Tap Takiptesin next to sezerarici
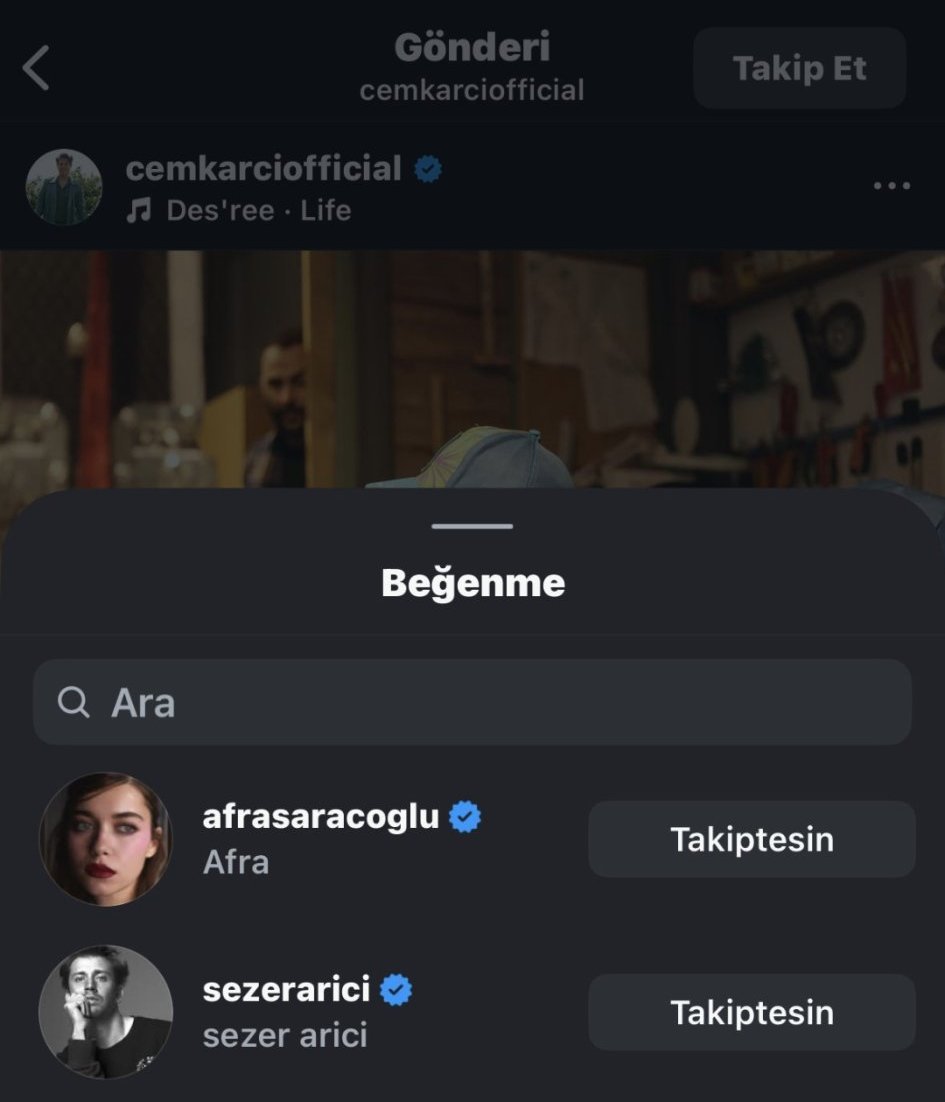Image resolution: width=945 pixels, height=1102 pixels. pyautogui.click(x=751, y=1012)
